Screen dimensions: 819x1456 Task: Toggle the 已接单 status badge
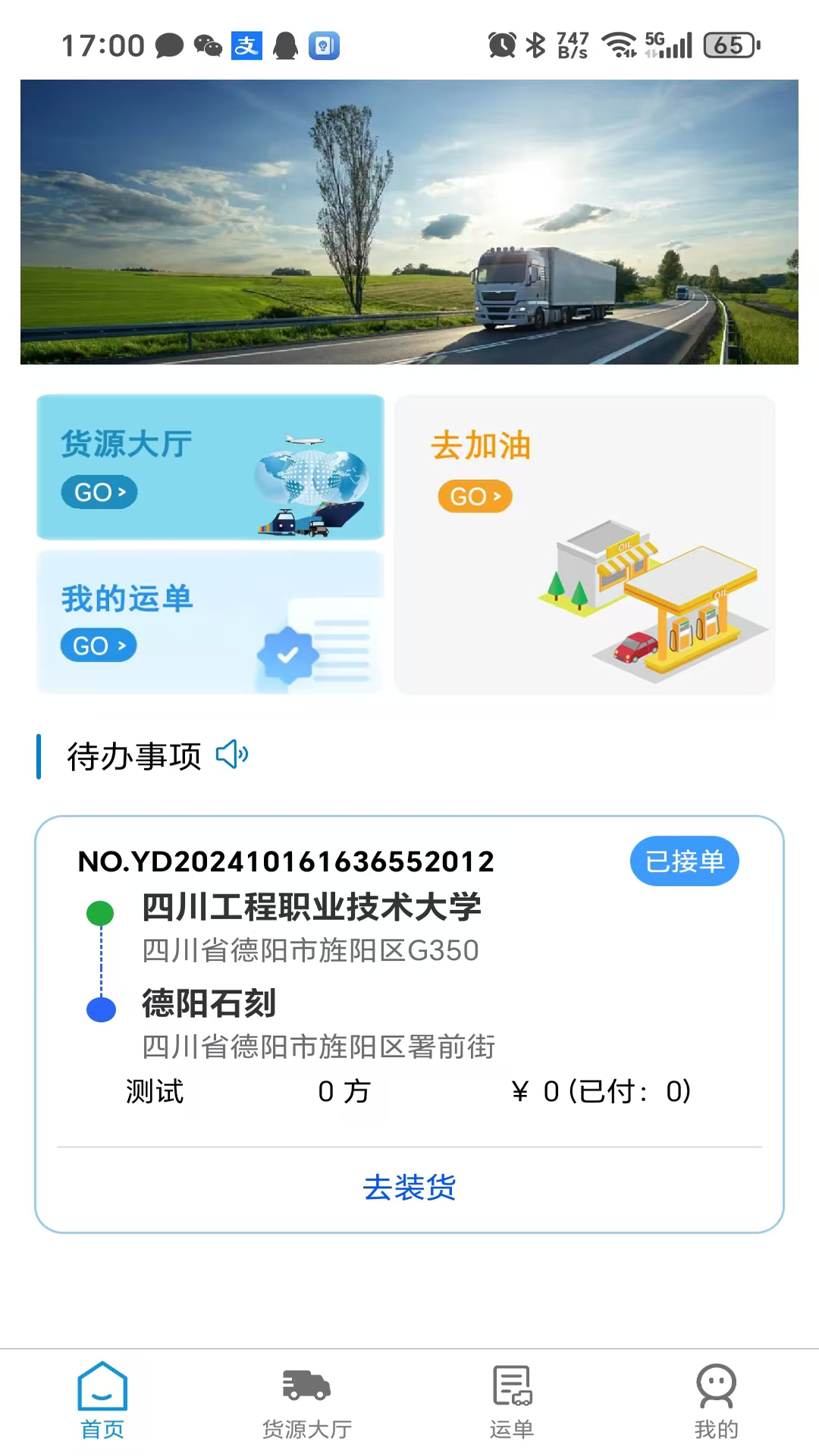pos(683,861)
